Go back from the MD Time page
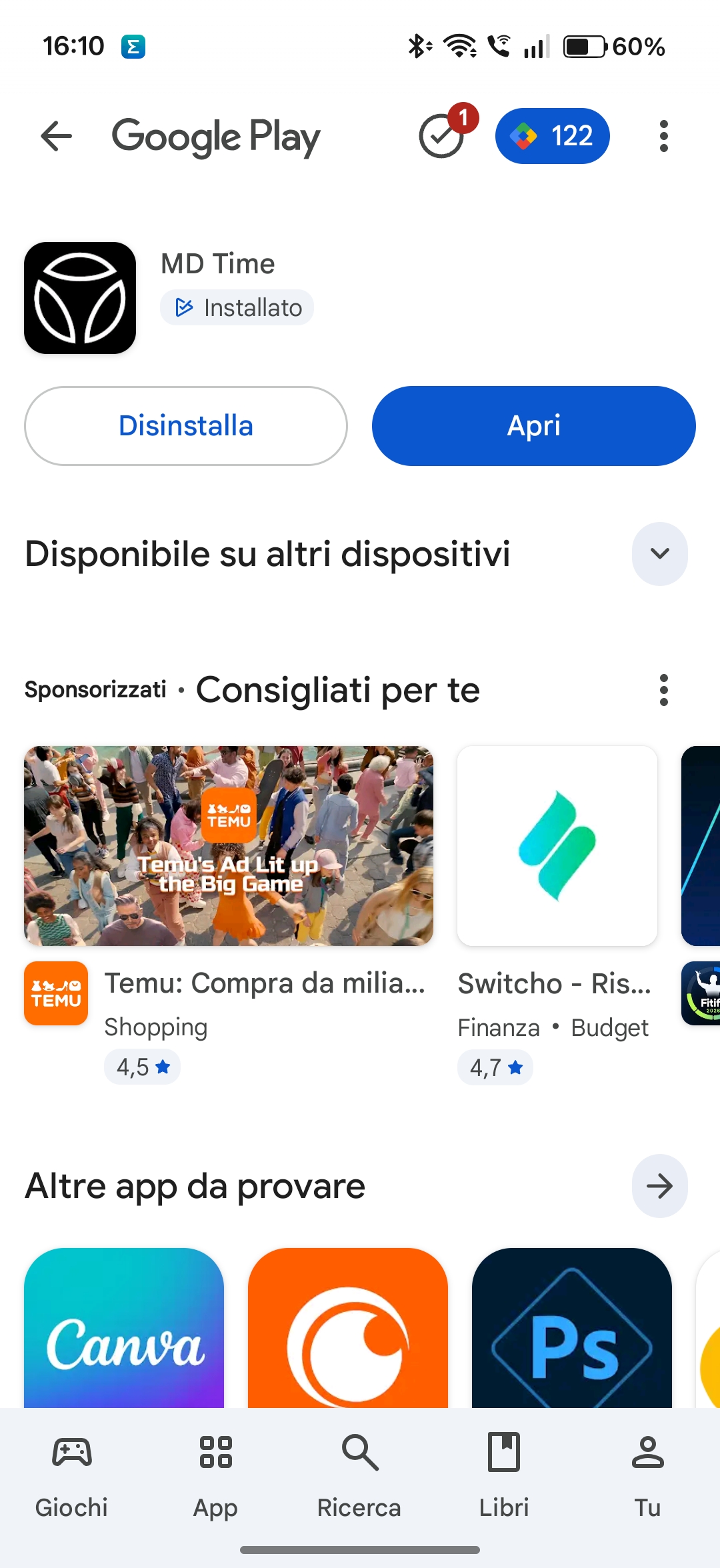 tap(57, 137)
